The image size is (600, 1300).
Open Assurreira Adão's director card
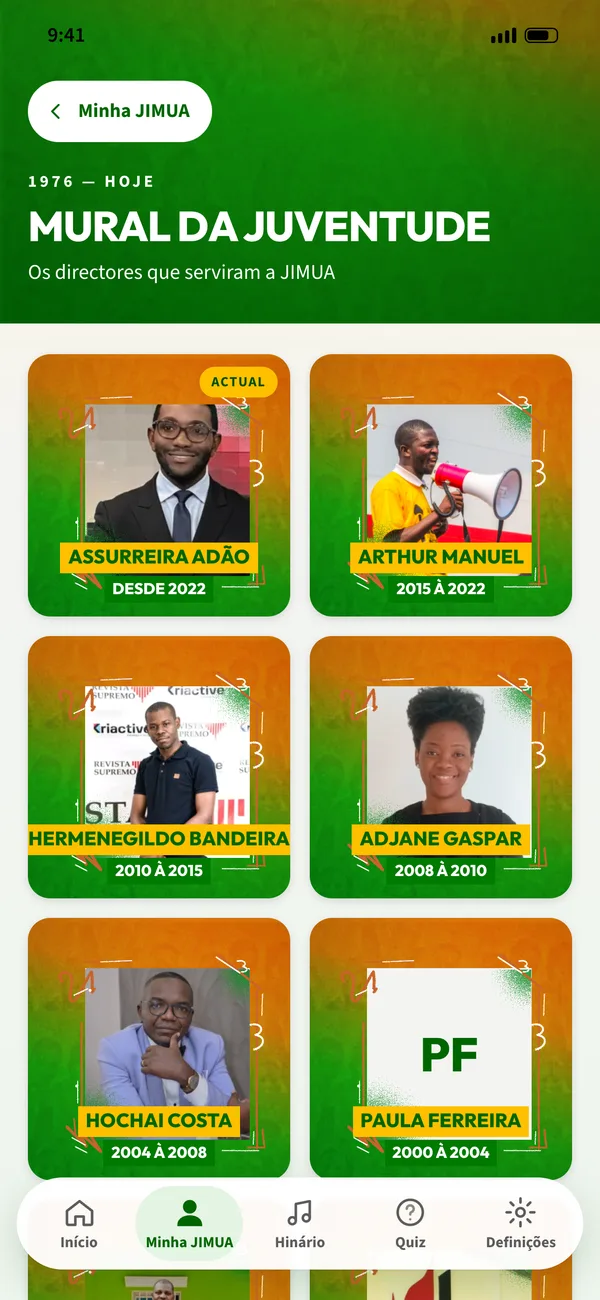159,485
